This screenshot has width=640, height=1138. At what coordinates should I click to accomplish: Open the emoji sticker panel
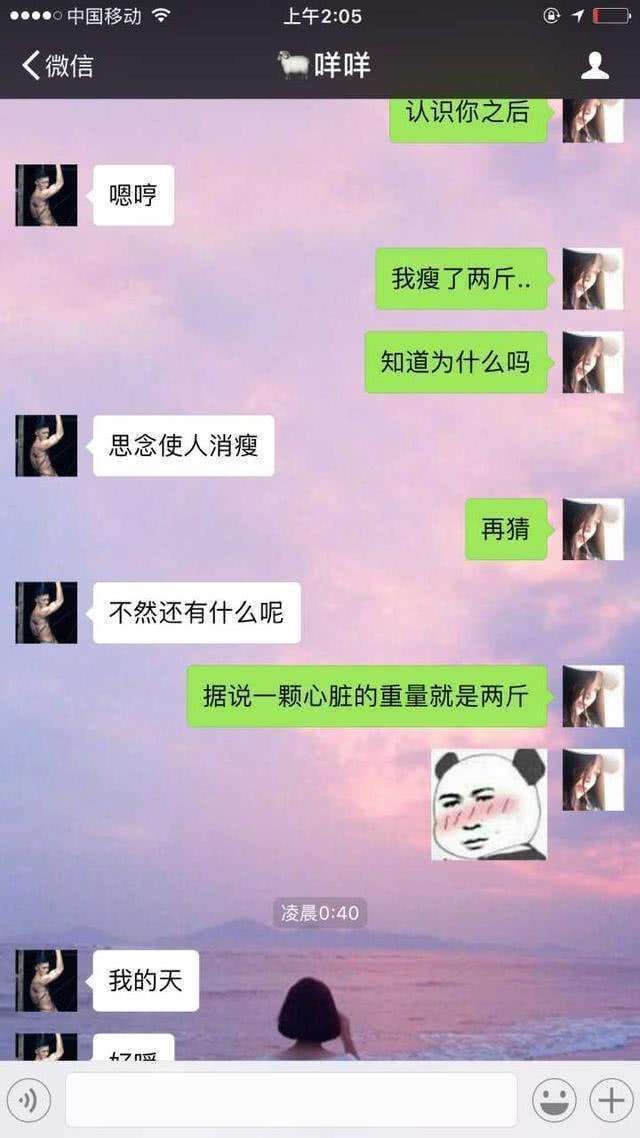[553, 1100]
